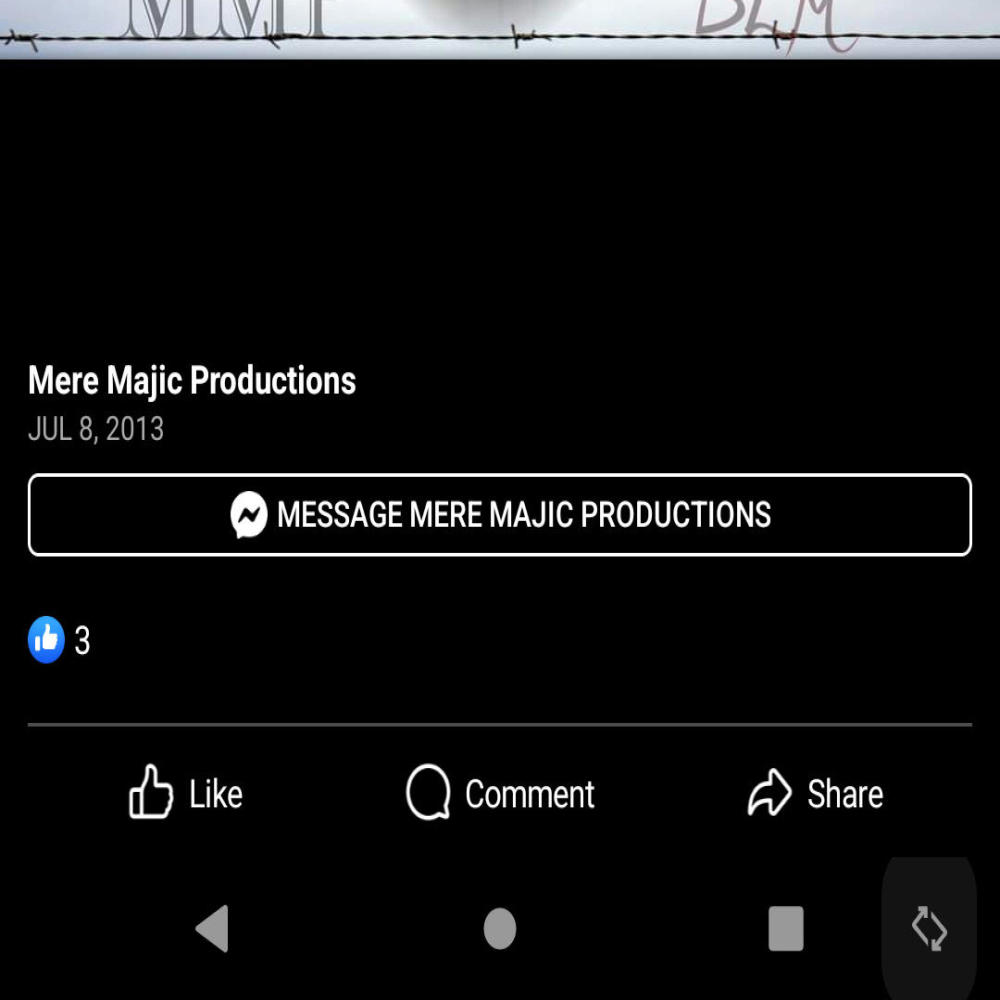Open the recent apps view
The image size is (1000, 1000).
click(x=786, y=928)
